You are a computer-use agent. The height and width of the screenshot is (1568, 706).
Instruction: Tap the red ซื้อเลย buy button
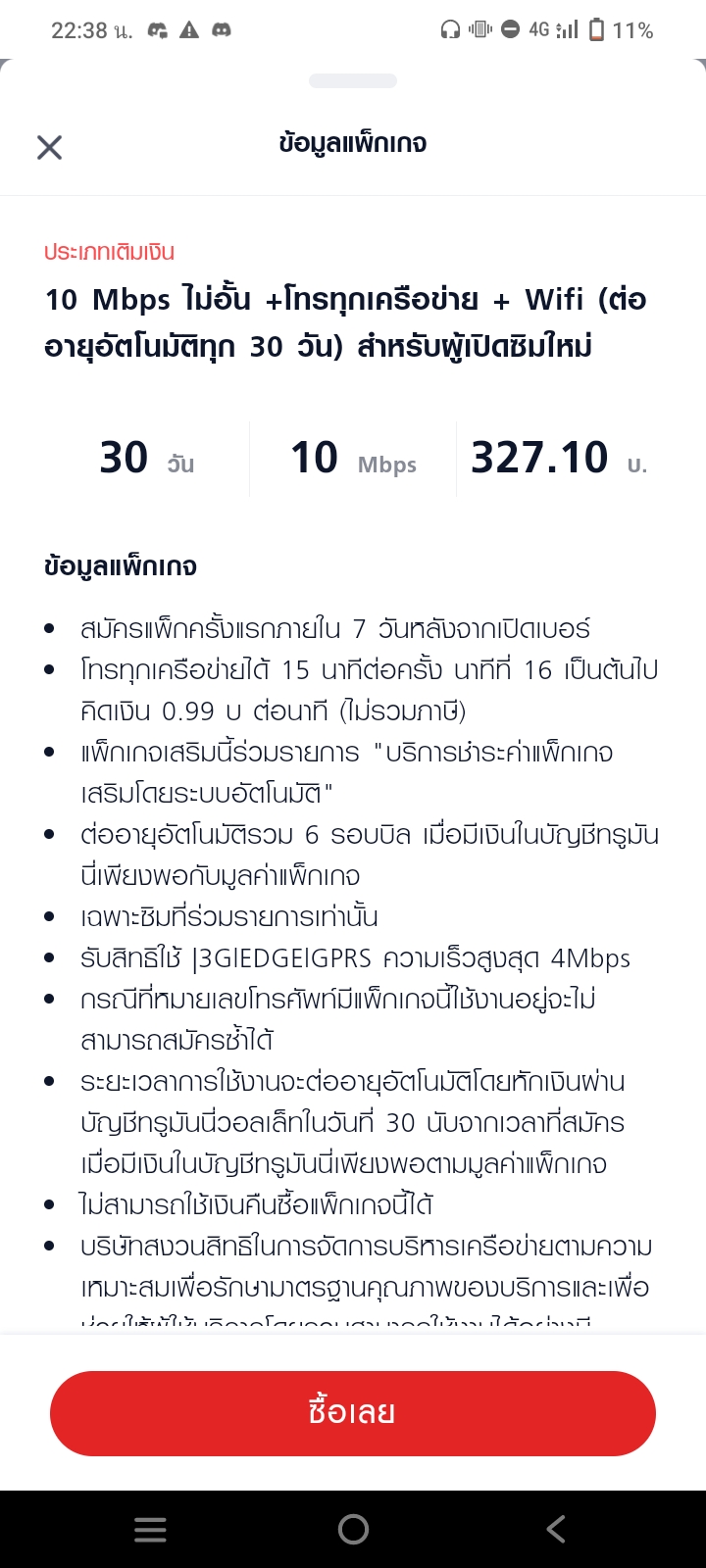coord(353,1413)
